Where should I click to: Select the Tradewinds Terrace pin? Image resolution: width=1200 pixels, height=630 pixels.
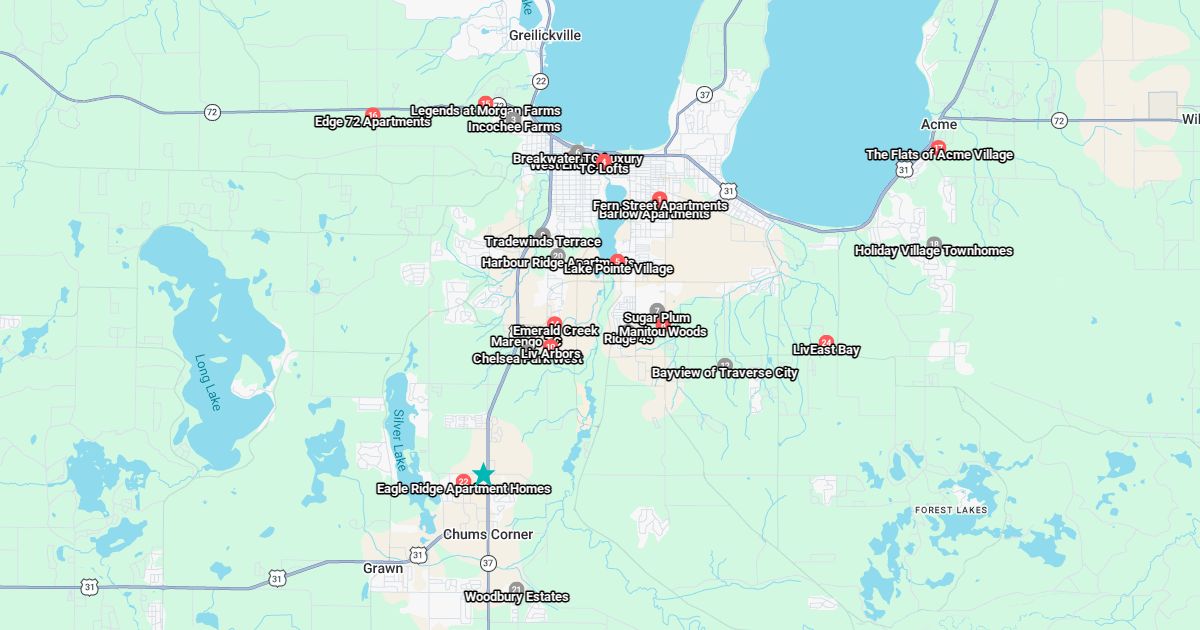[543, 235]
